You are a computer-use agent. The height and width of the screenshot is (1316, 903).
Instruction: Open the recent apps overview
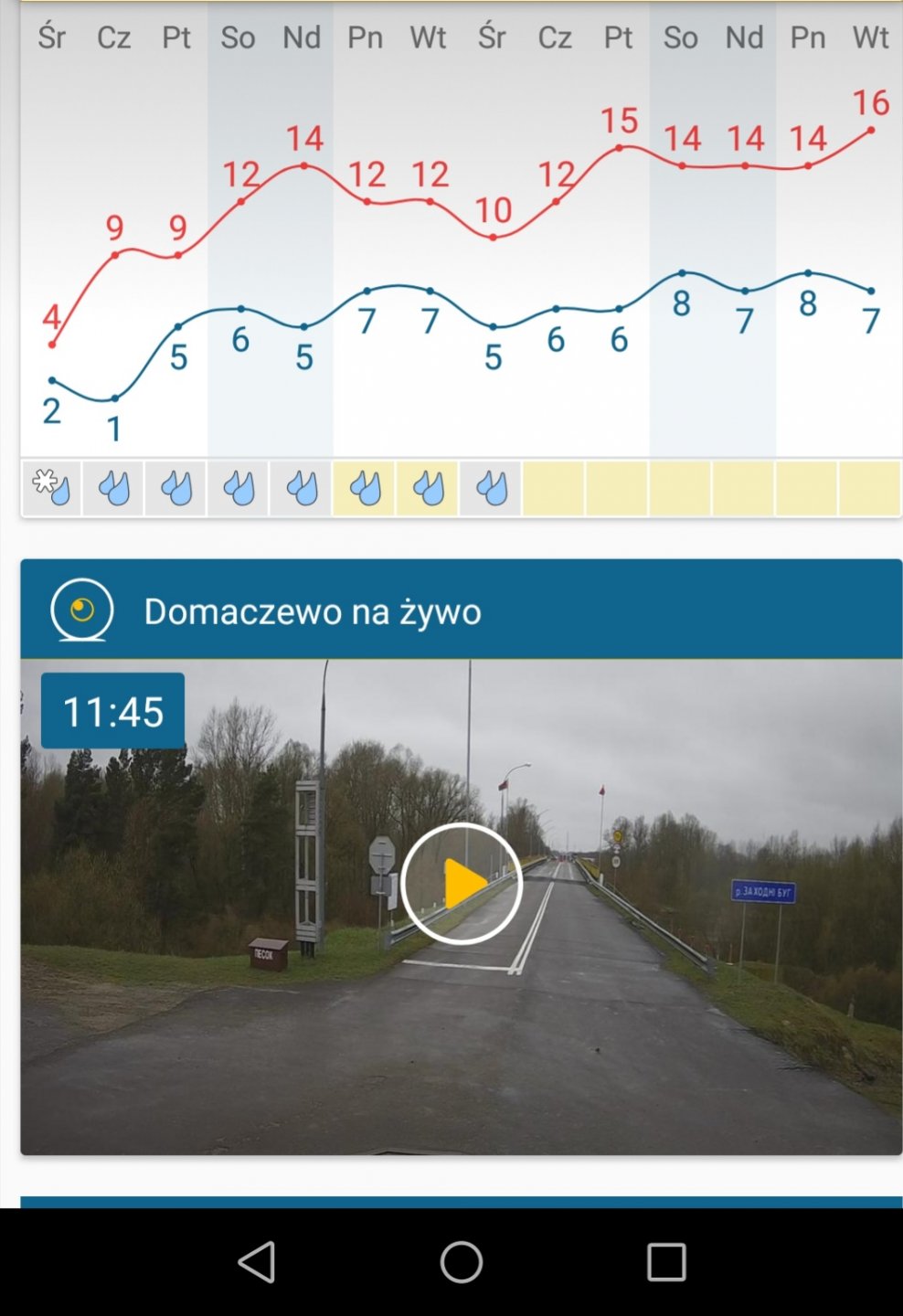point(666,1262)
